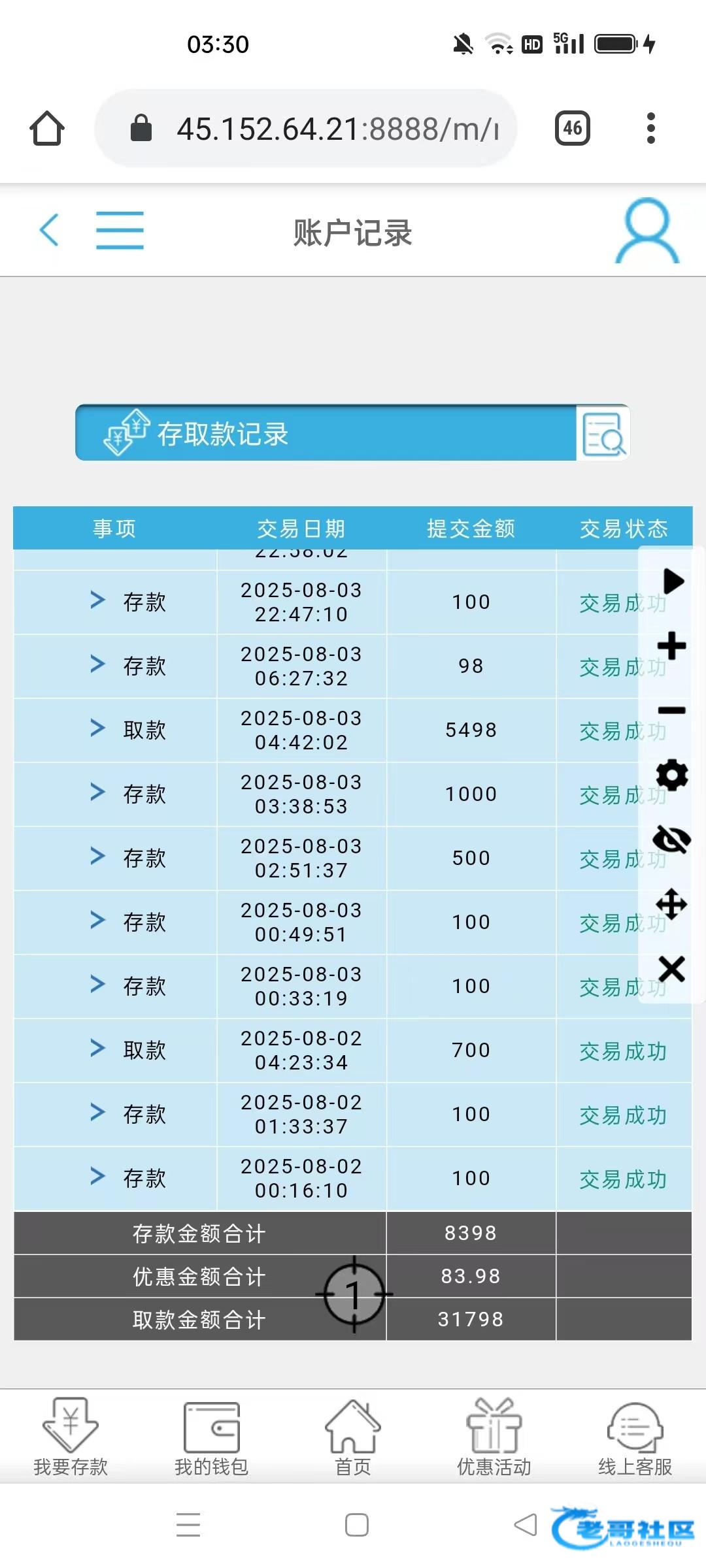Tap the browser home icon
Image resolution: width=706 pixels, height=1568 pixels.
[47, 128]
